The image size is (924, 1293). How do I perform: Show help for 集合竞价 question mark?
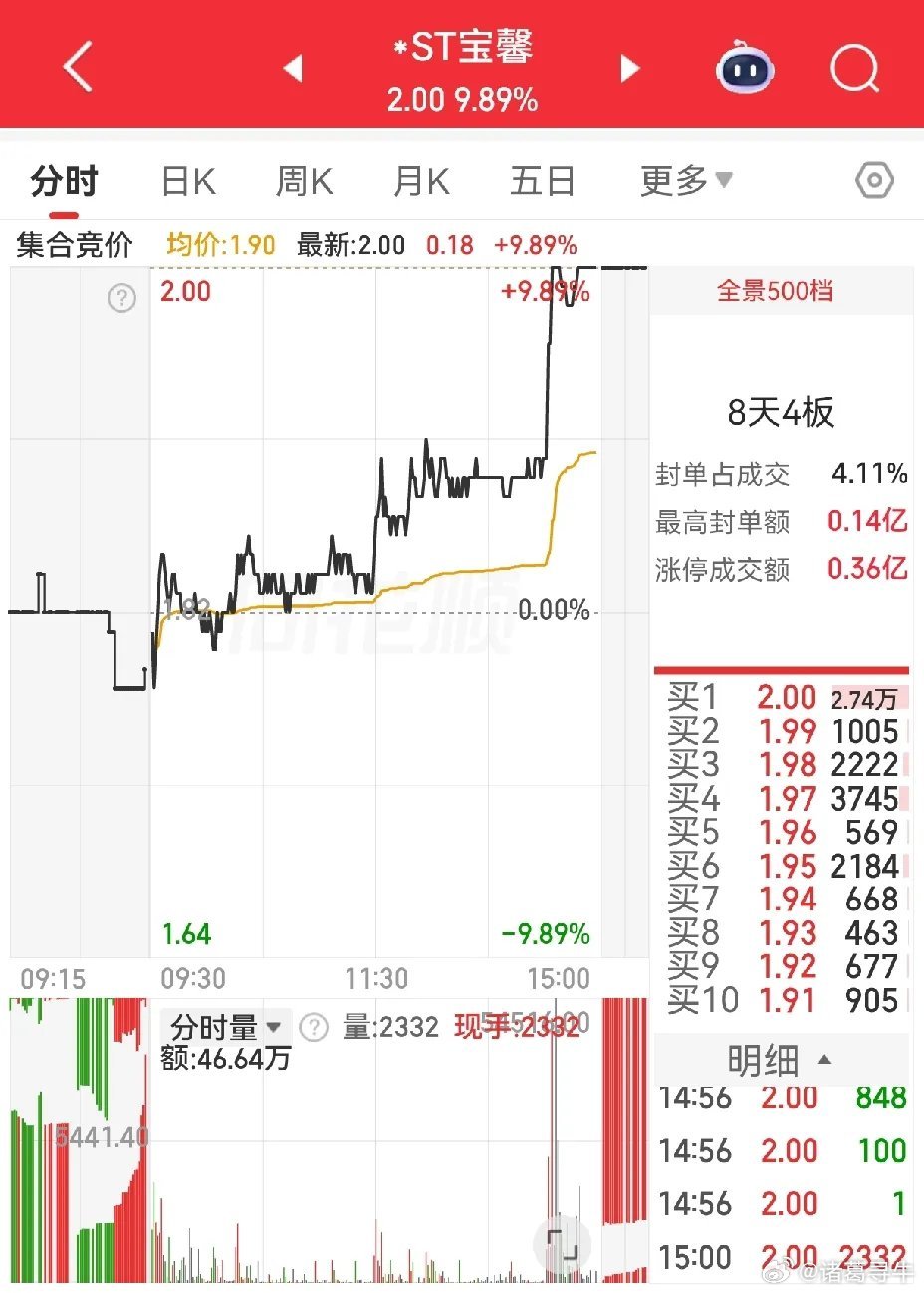pos(121,297)
